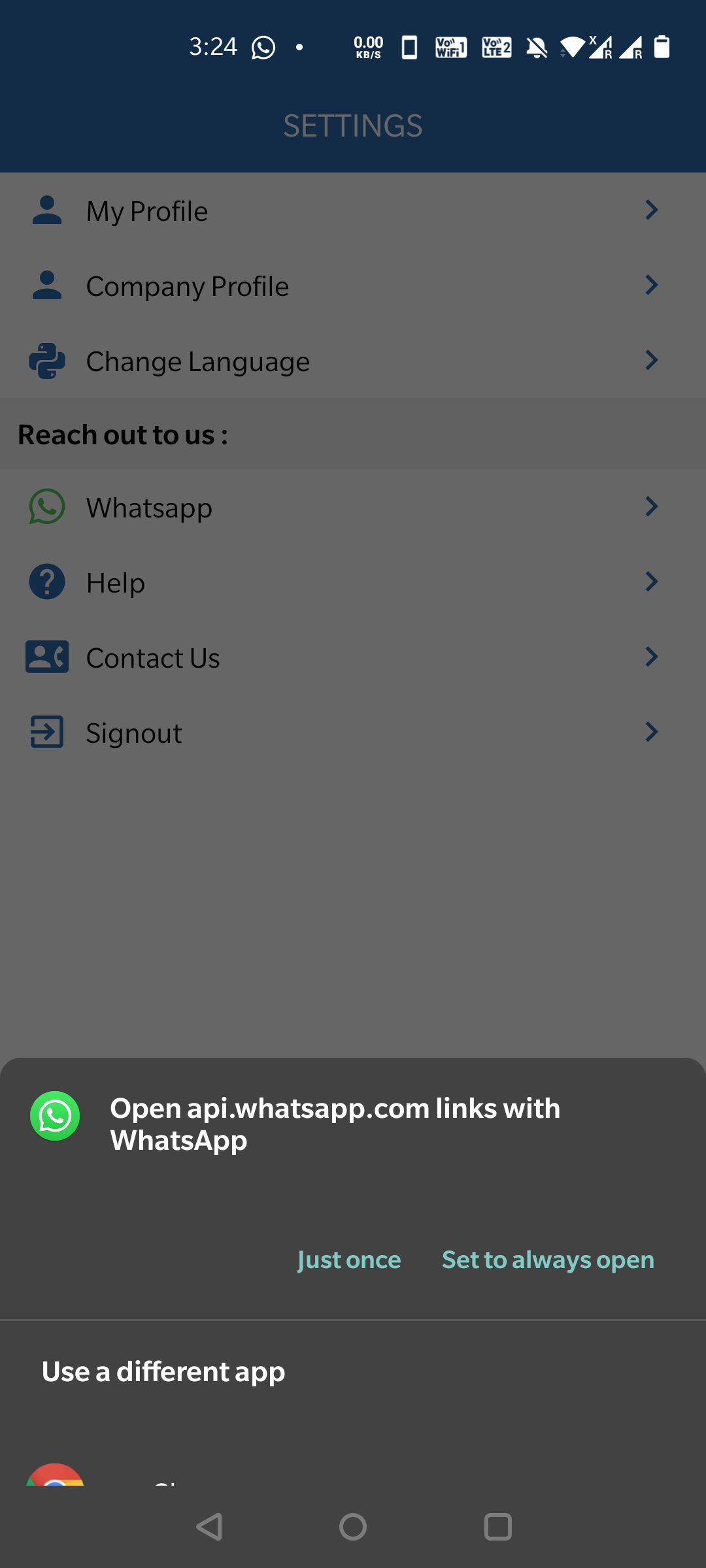The width and height of the screenshot is (706, 1568).
Task: Select Set to always open
Action: tap(548, 1260)
